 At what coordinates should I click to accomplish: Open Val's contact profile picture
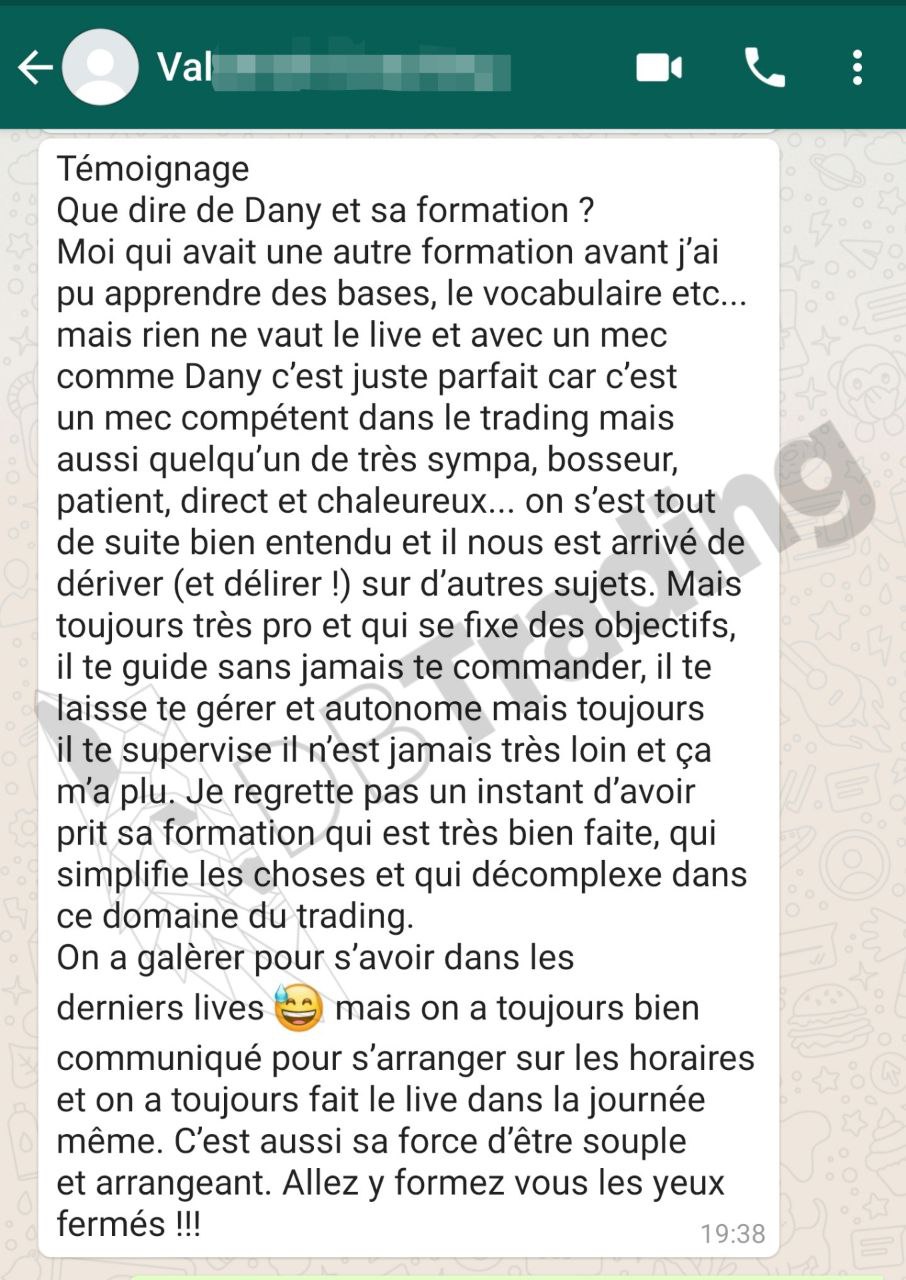(x=100, y=68)
